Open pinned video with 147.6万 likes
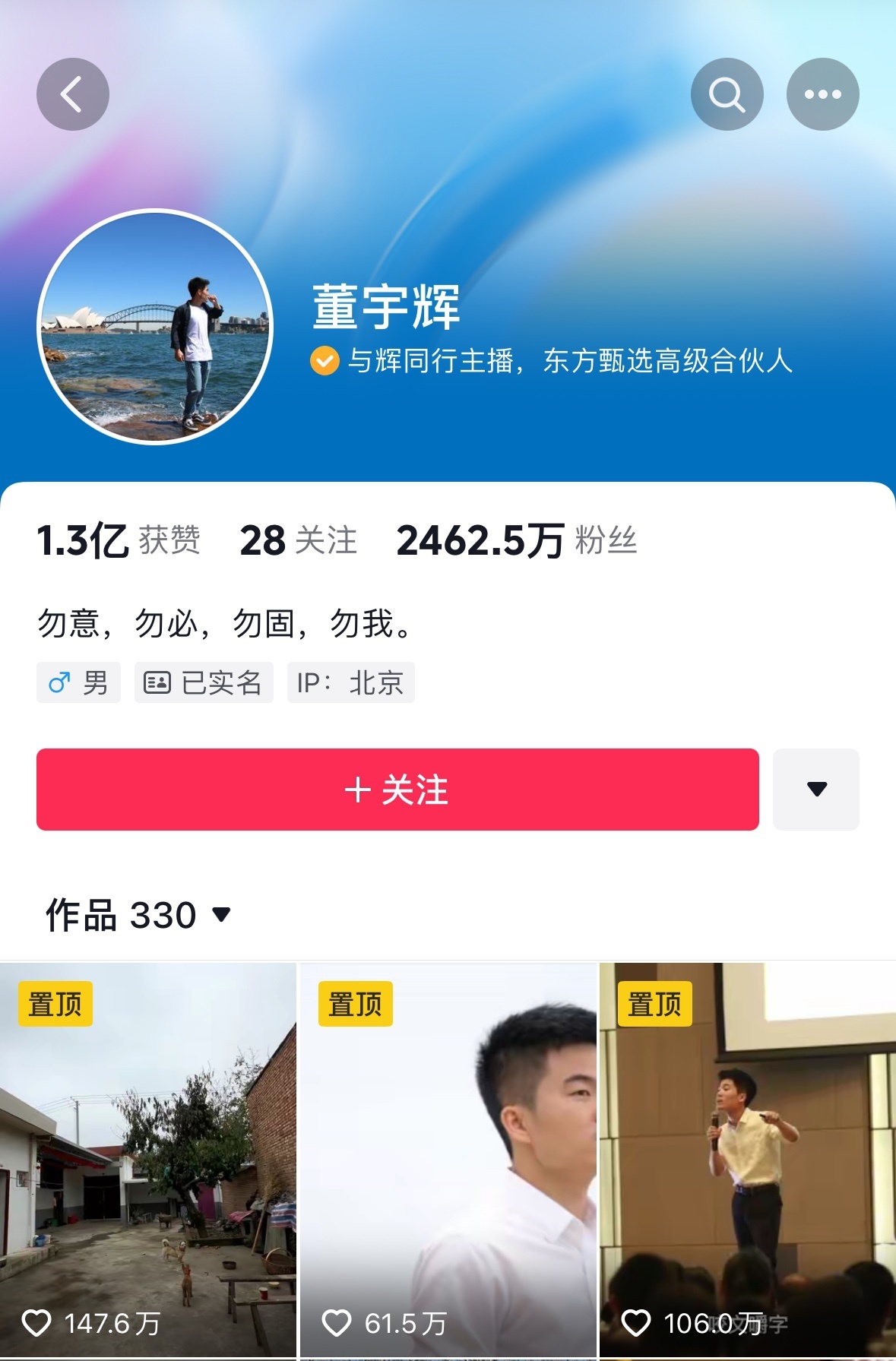This screenshot has height=1361, width=896. 148,1159
